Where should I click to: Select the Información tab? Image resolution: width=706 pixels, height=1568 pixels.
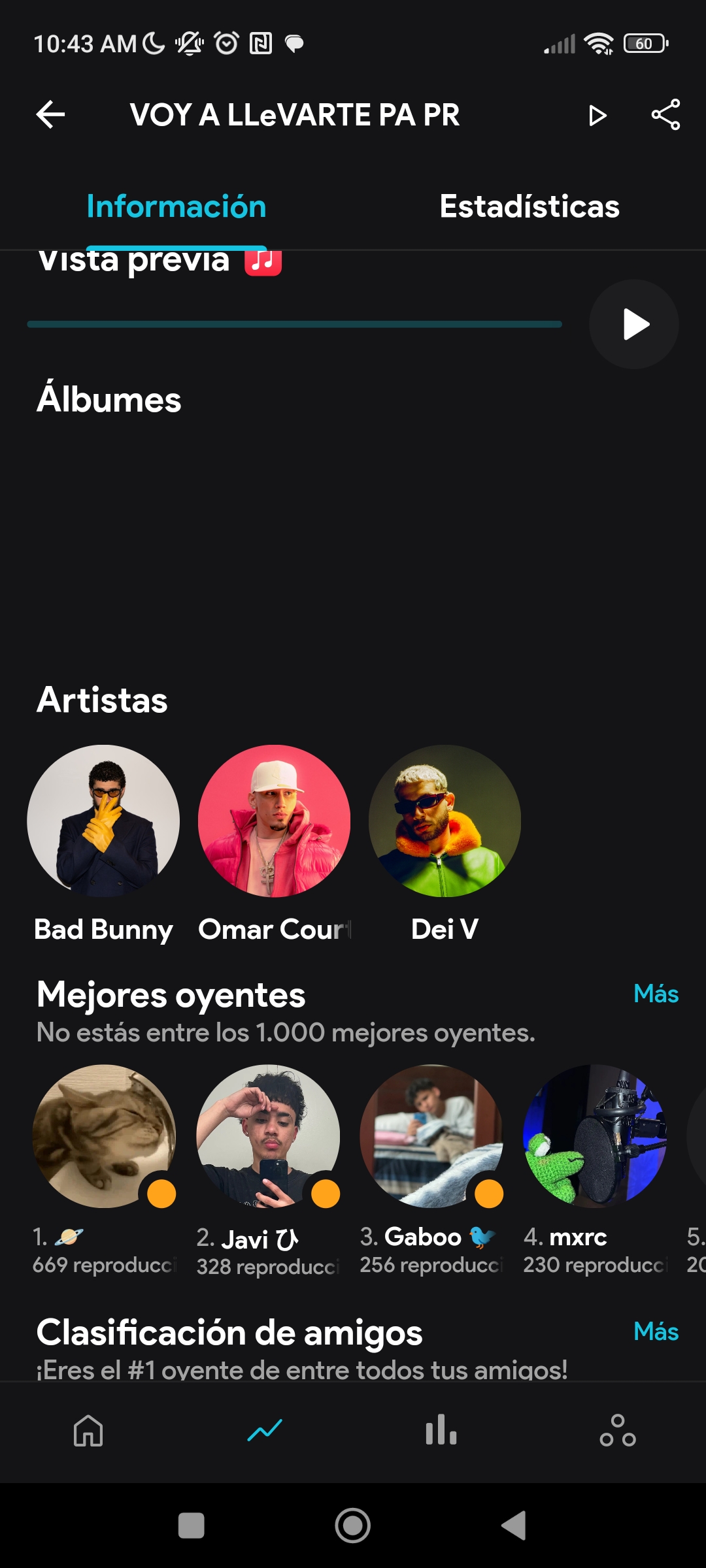coord(176,206)
